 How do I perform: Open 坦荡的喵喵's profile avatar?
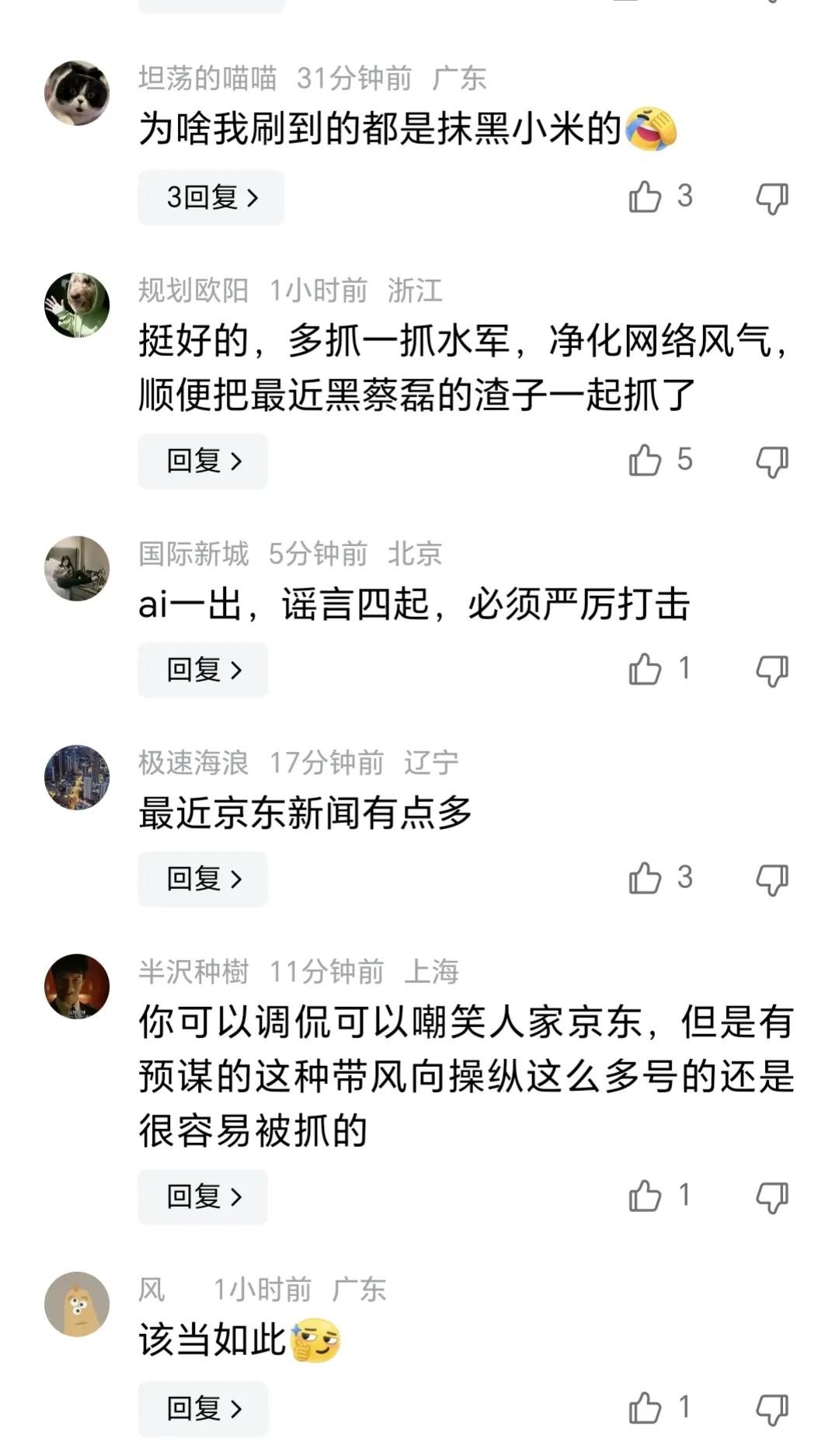[x=77, y=93]
